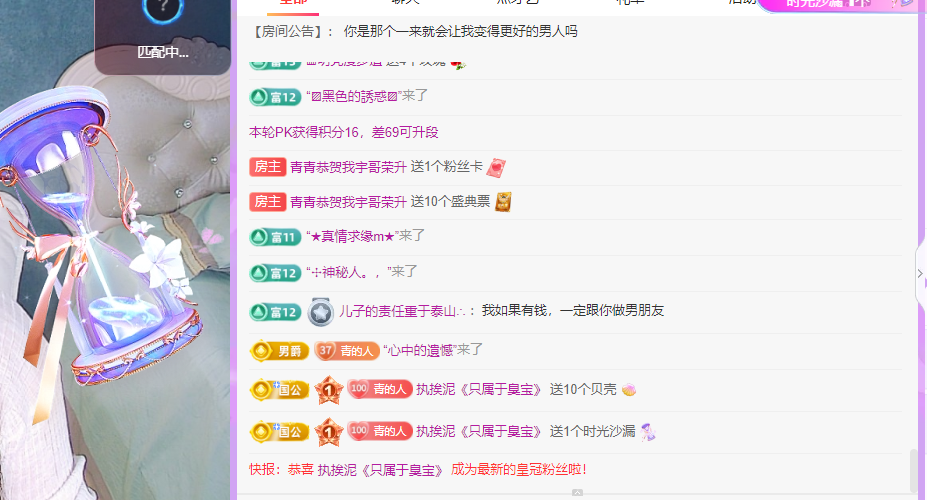Tap 青青恭贺我宇哥荣升 in the 粉丝卡 gift message
This screenshot has width=927, height=500.
click(348, 166)
